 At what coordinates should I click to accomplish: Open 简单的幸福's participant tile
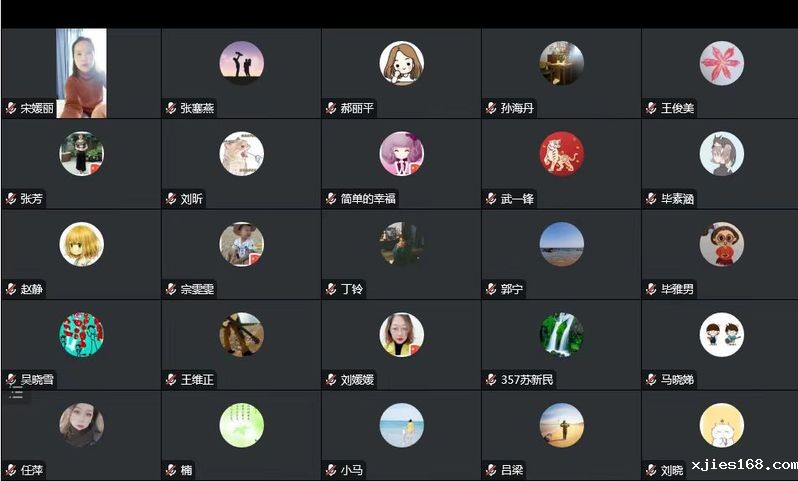pos(401,154)
